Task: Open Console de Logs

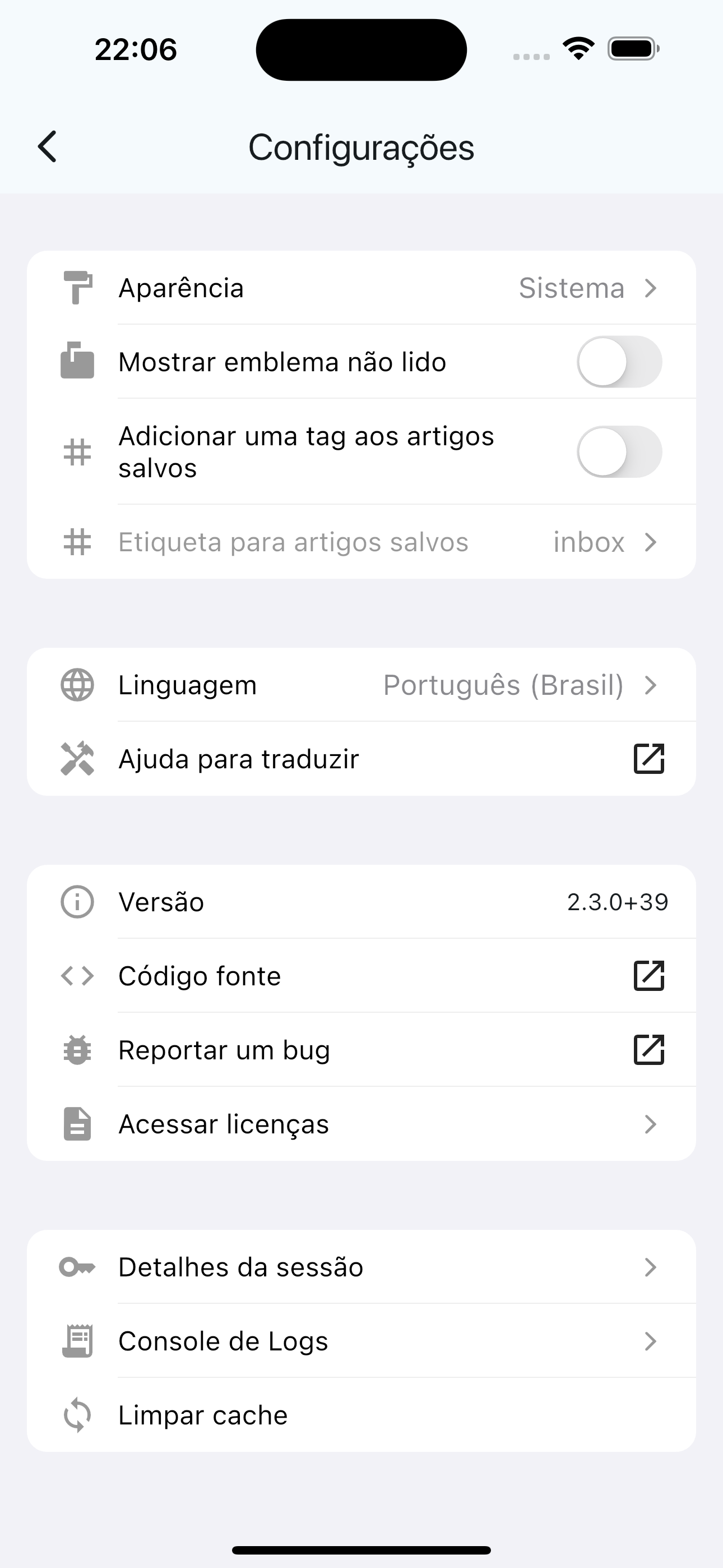Action: [x=361, y=1341]
